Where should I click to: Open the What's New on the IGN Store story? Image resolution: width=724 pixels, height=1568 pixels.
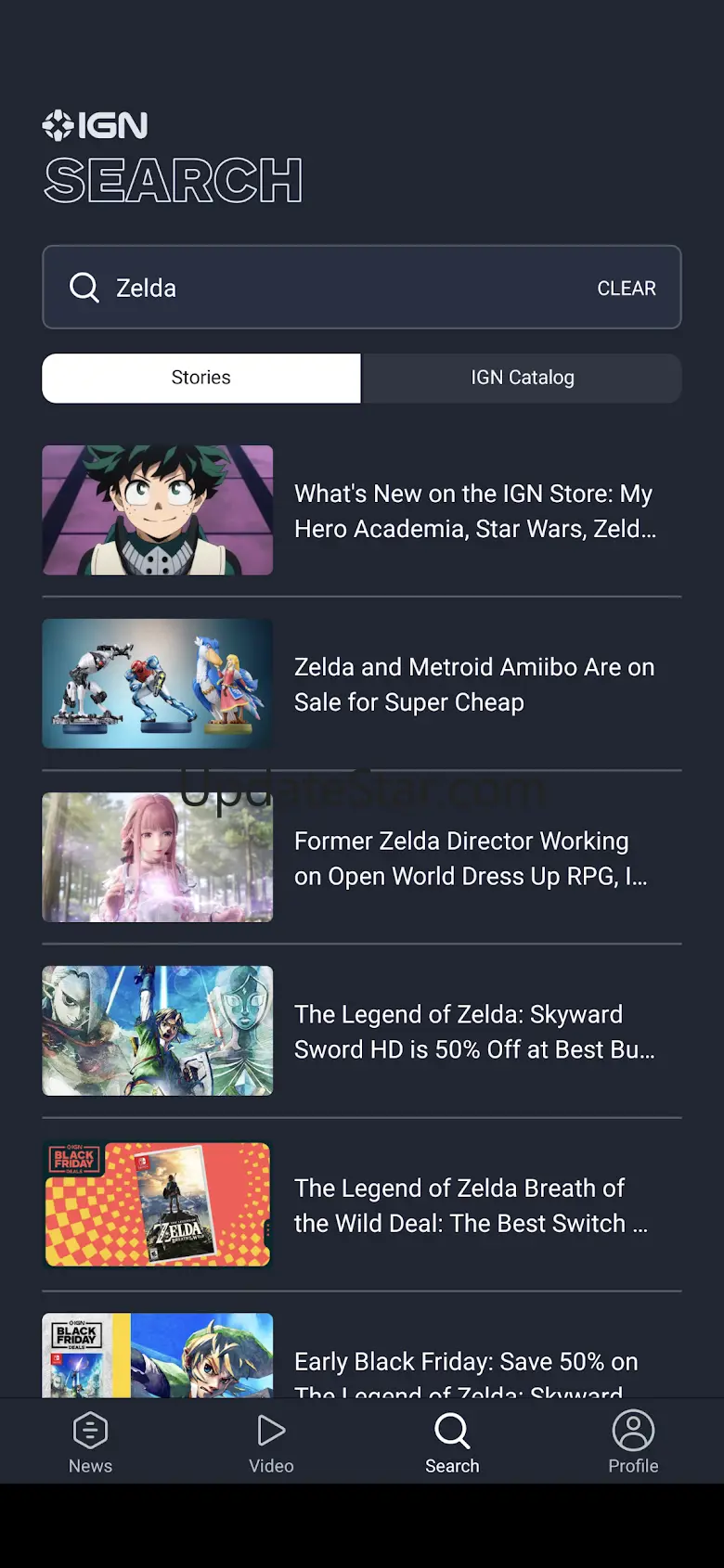click(x=362, y=510)
